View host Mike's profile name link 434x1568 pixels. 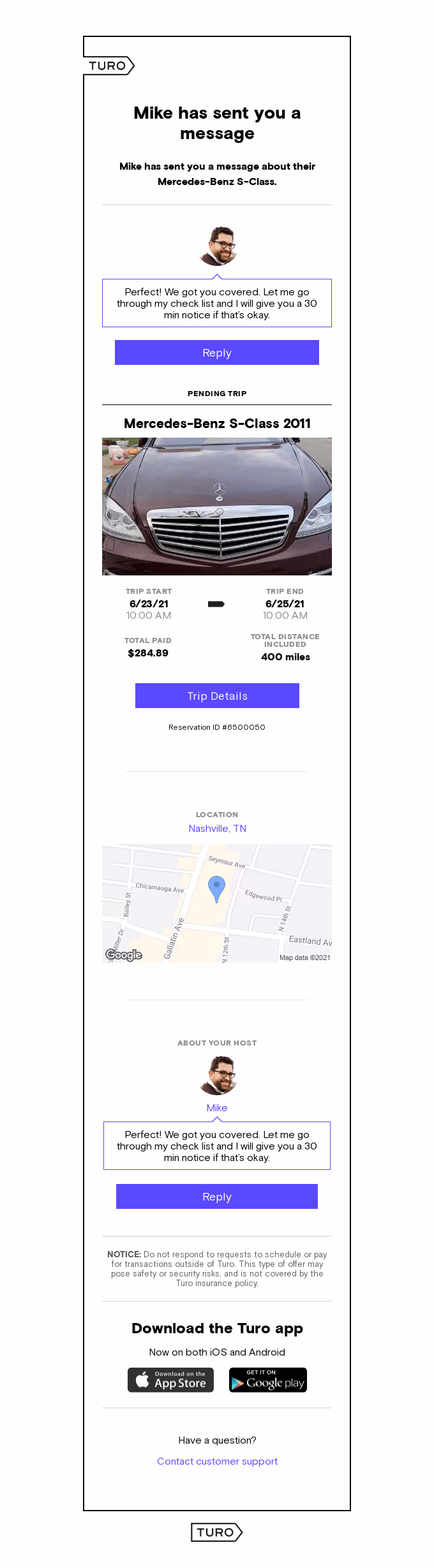[217, 1108]
